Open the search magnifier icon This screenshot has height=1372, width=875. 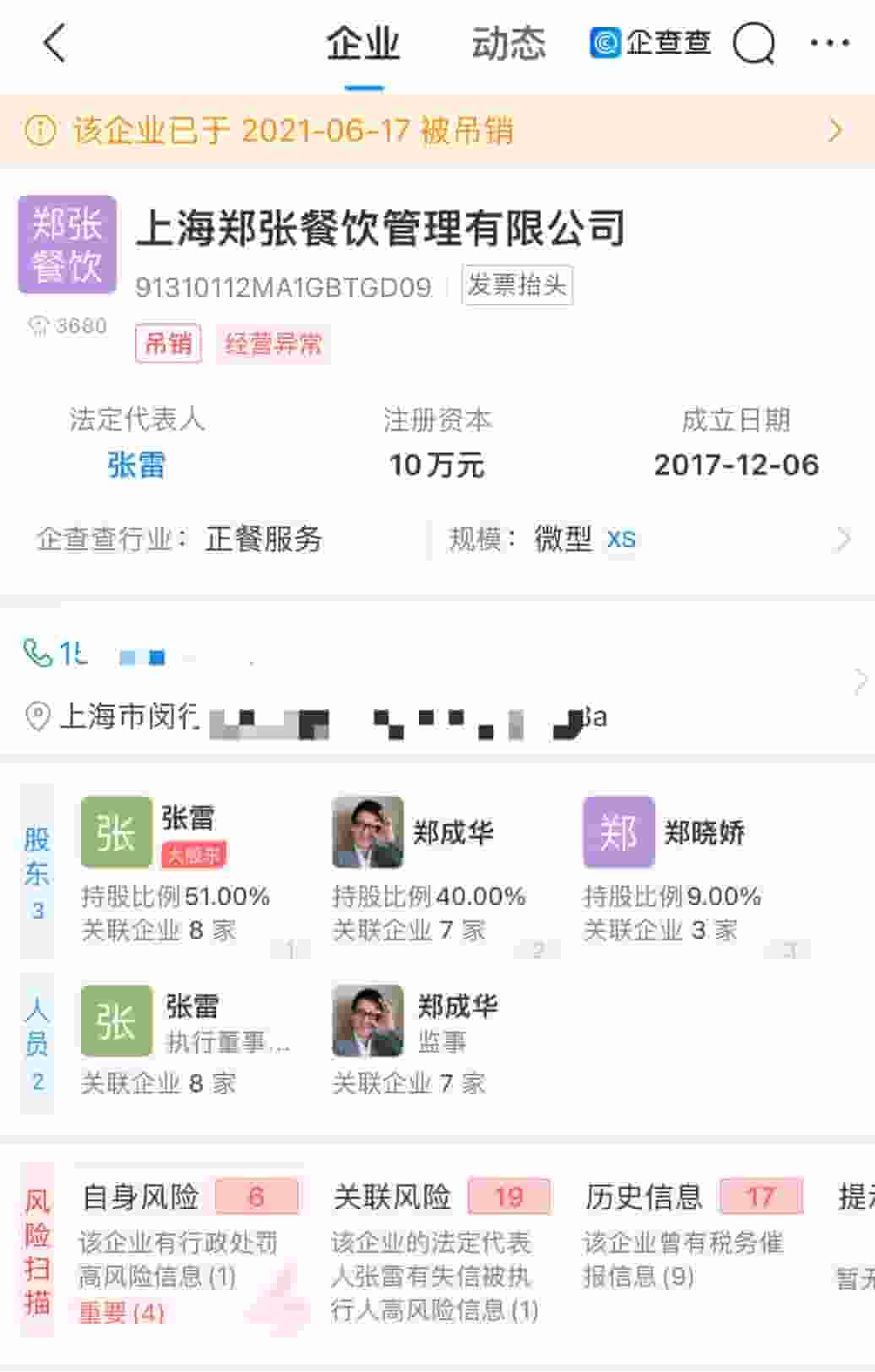pyautogui.click(x=753, y=43)
